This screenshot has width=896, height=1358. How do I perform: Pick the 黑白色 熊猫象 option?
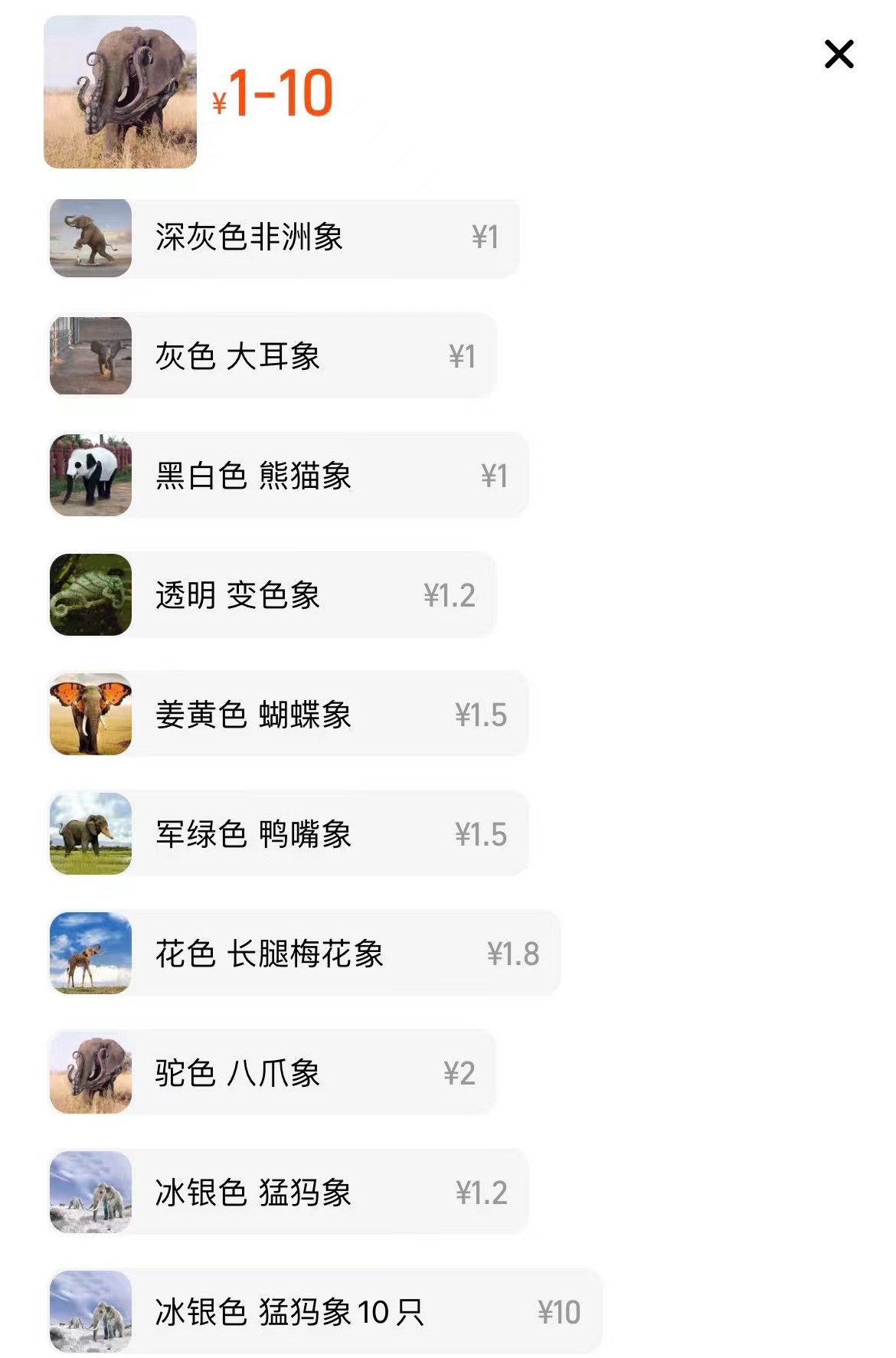[x=288, y=476]
